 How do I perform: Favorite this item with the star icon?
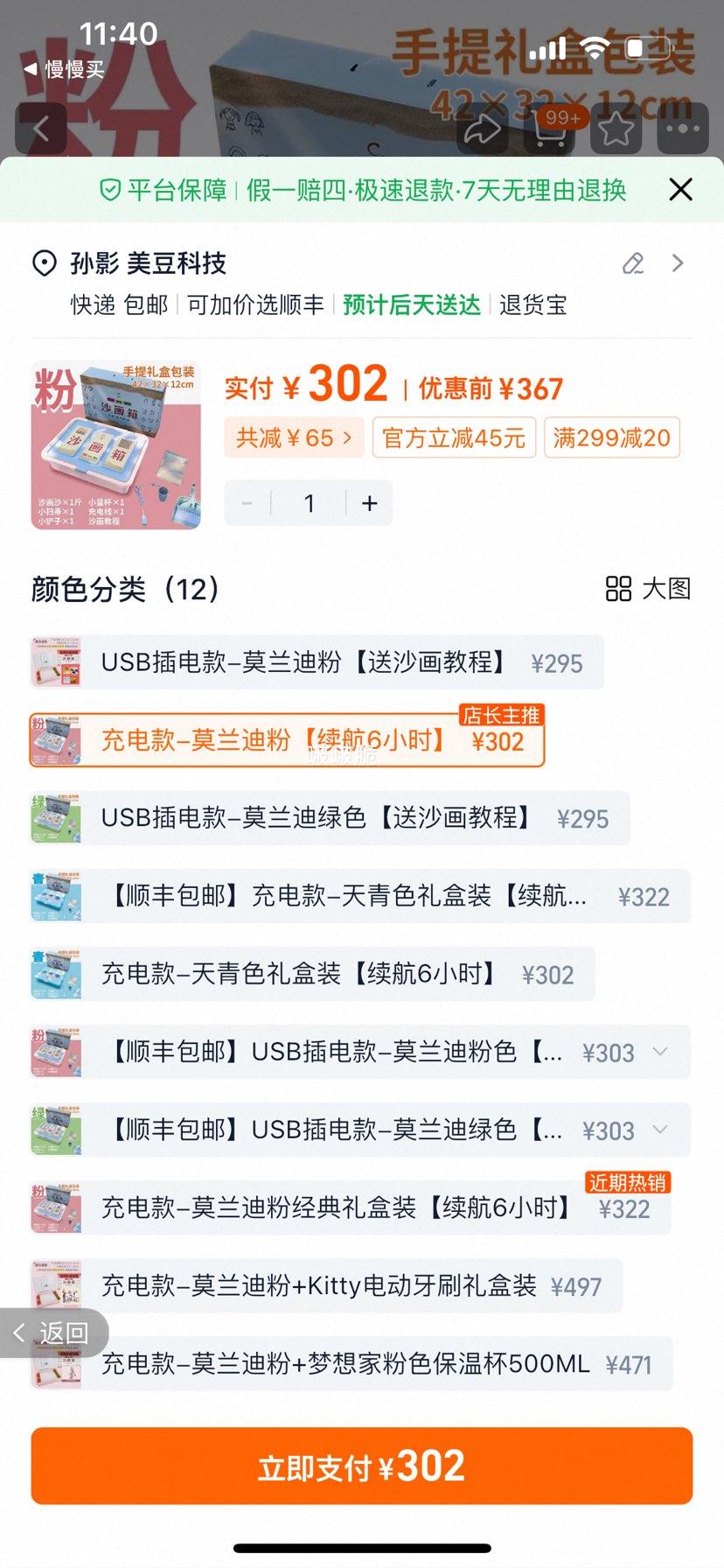pos(616,129)
